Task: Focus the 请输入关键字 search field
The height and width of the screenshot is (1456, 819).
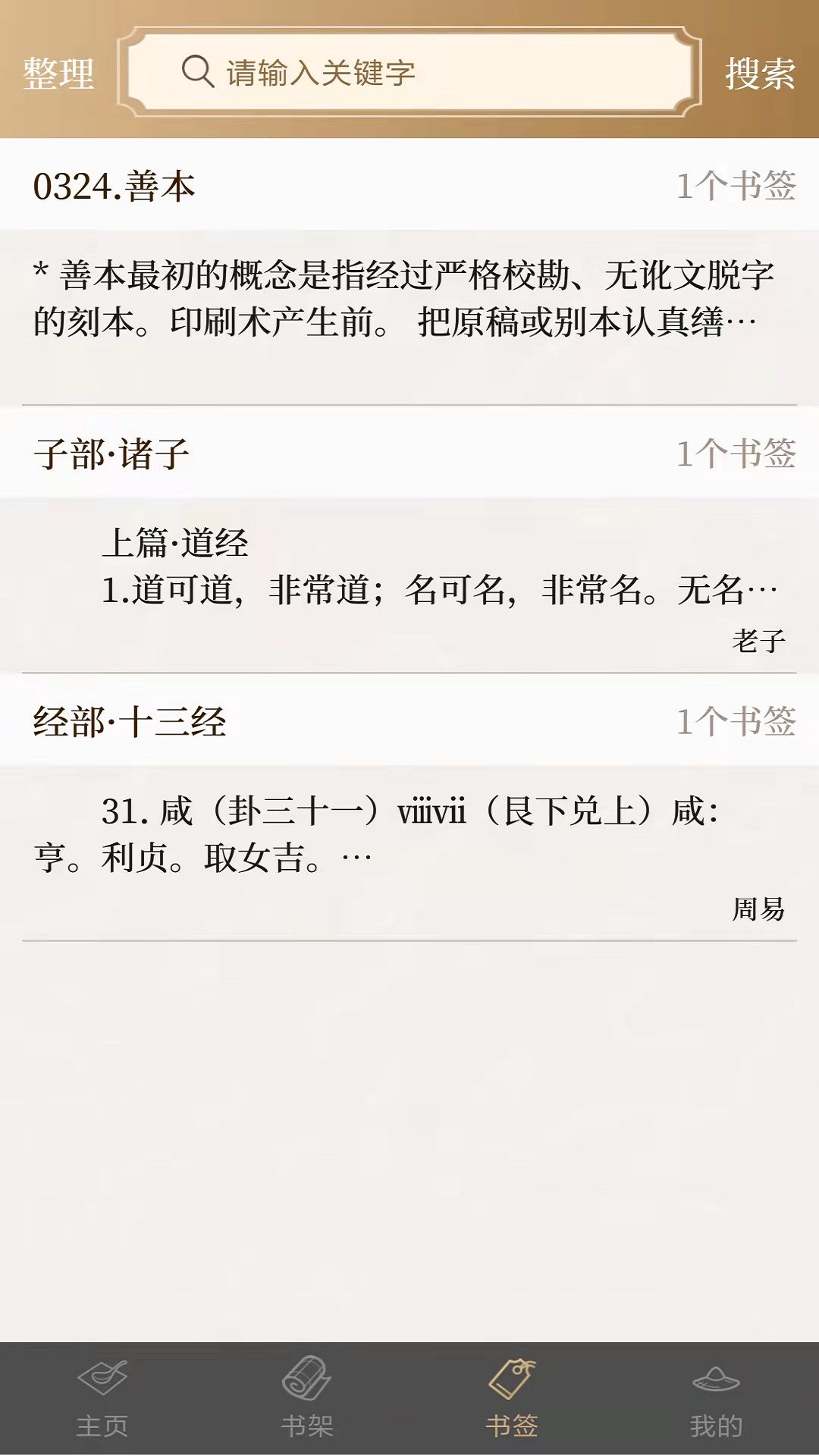Action: pyautogui.click(x=409, y=72)
